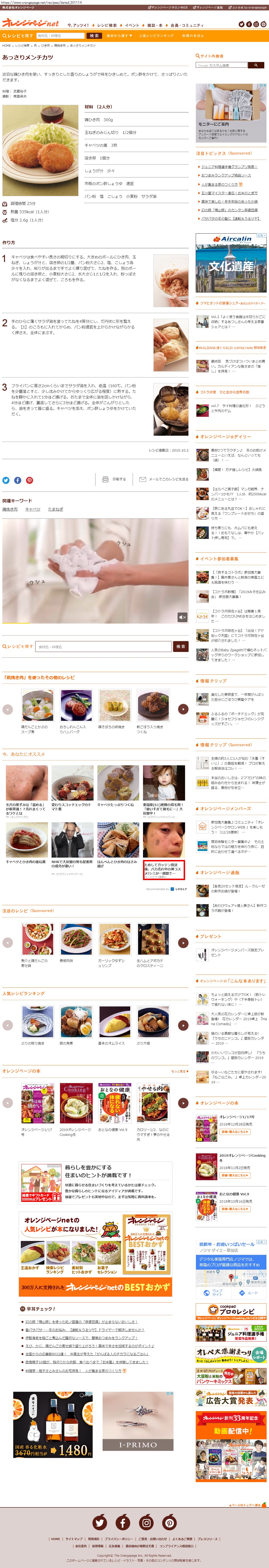Pin recipe with the Pinterest icon

[29, 480]
